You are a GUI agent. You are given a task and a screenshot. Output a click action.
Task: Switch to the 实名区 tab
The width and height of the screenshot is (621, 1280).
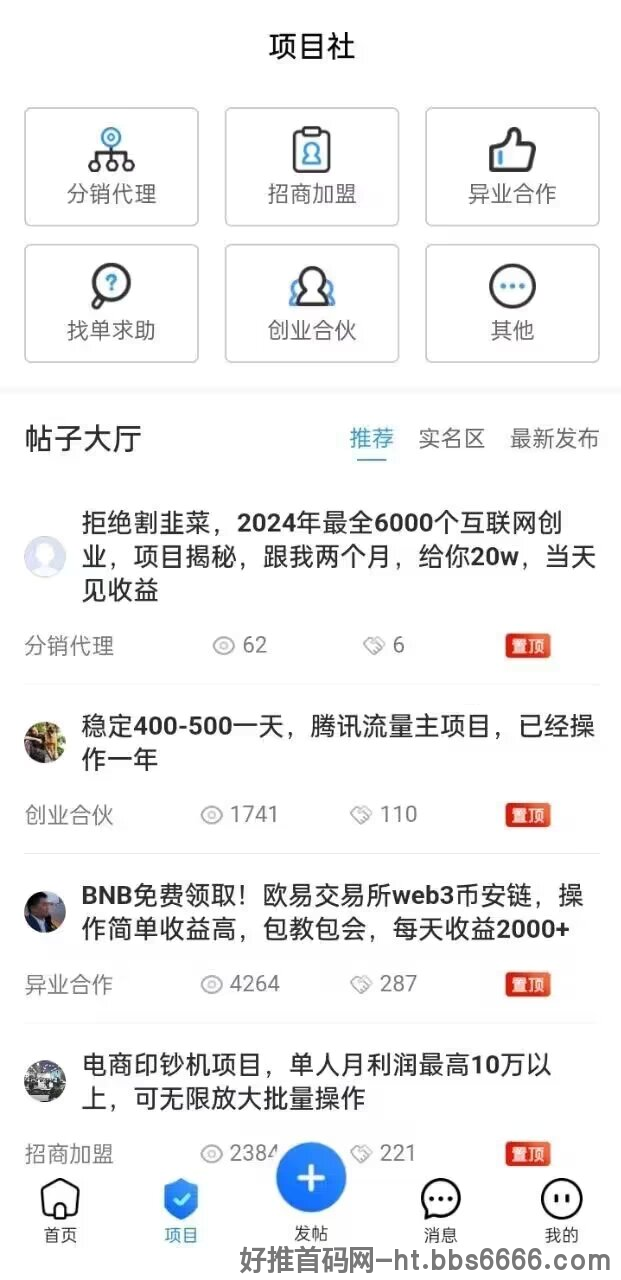pyautogui.click(x=451, y=439)
